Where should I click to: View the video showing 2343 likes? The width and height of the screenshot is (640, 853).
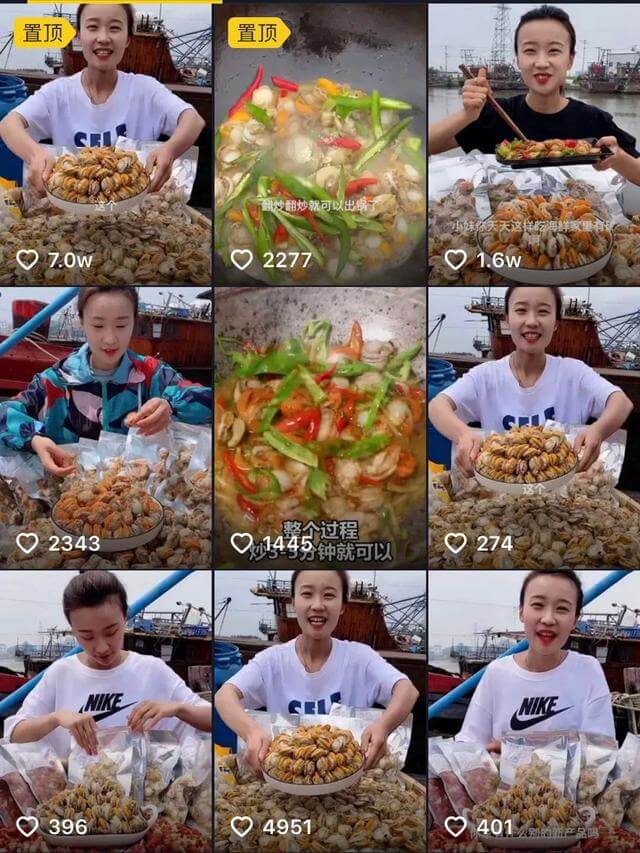(x=105, y=427)
